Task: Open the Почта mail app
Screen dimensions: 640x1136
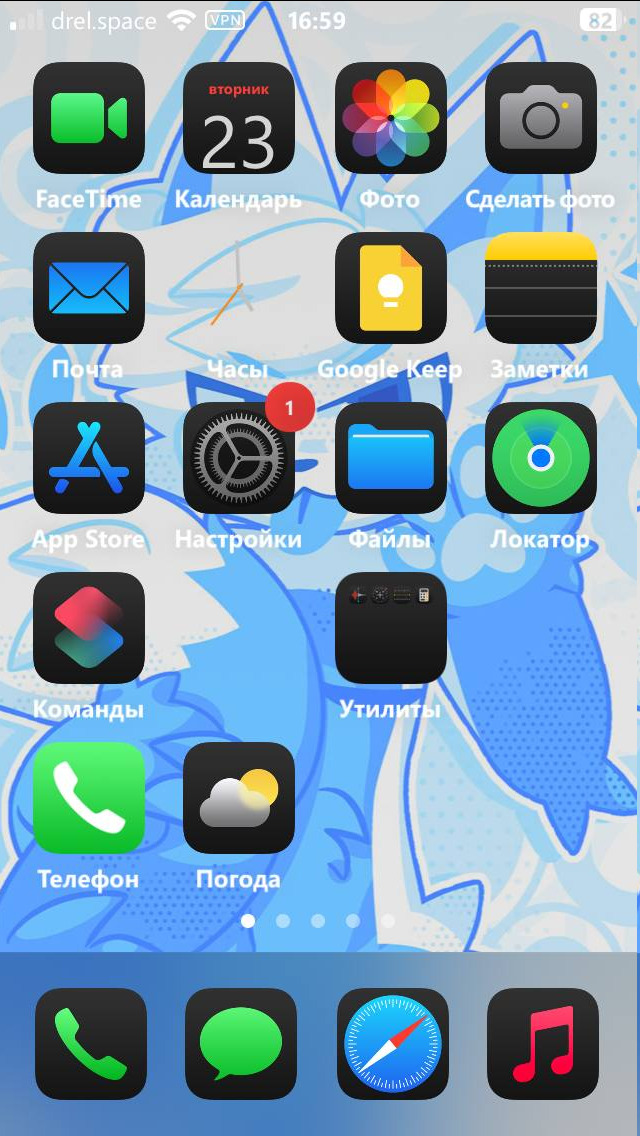Action: 89,288
